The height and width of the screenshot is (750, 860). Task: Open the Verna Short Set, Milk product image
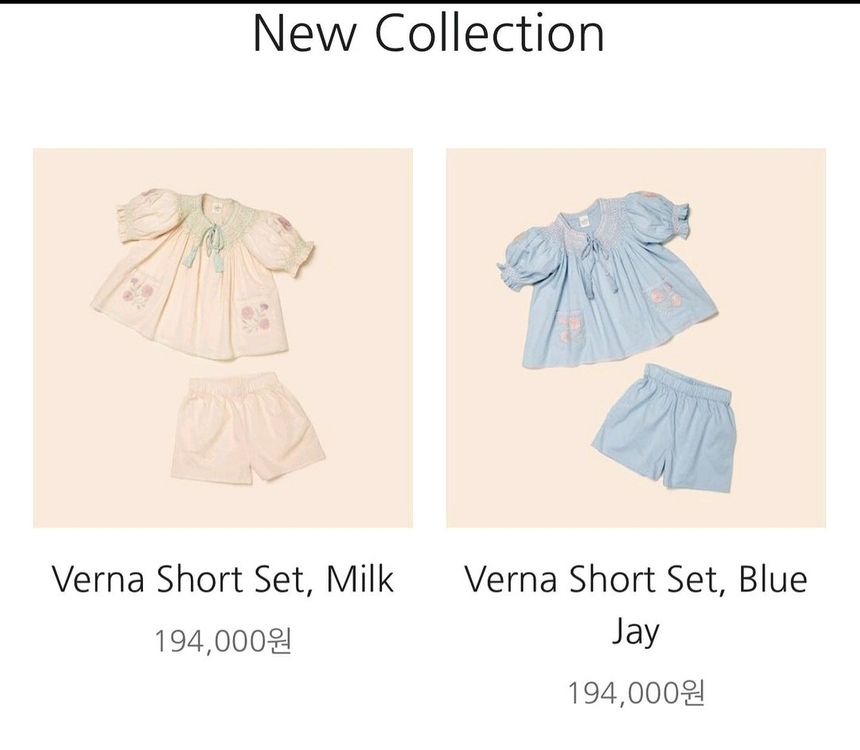pyautogui.click(x=222, y=338)
